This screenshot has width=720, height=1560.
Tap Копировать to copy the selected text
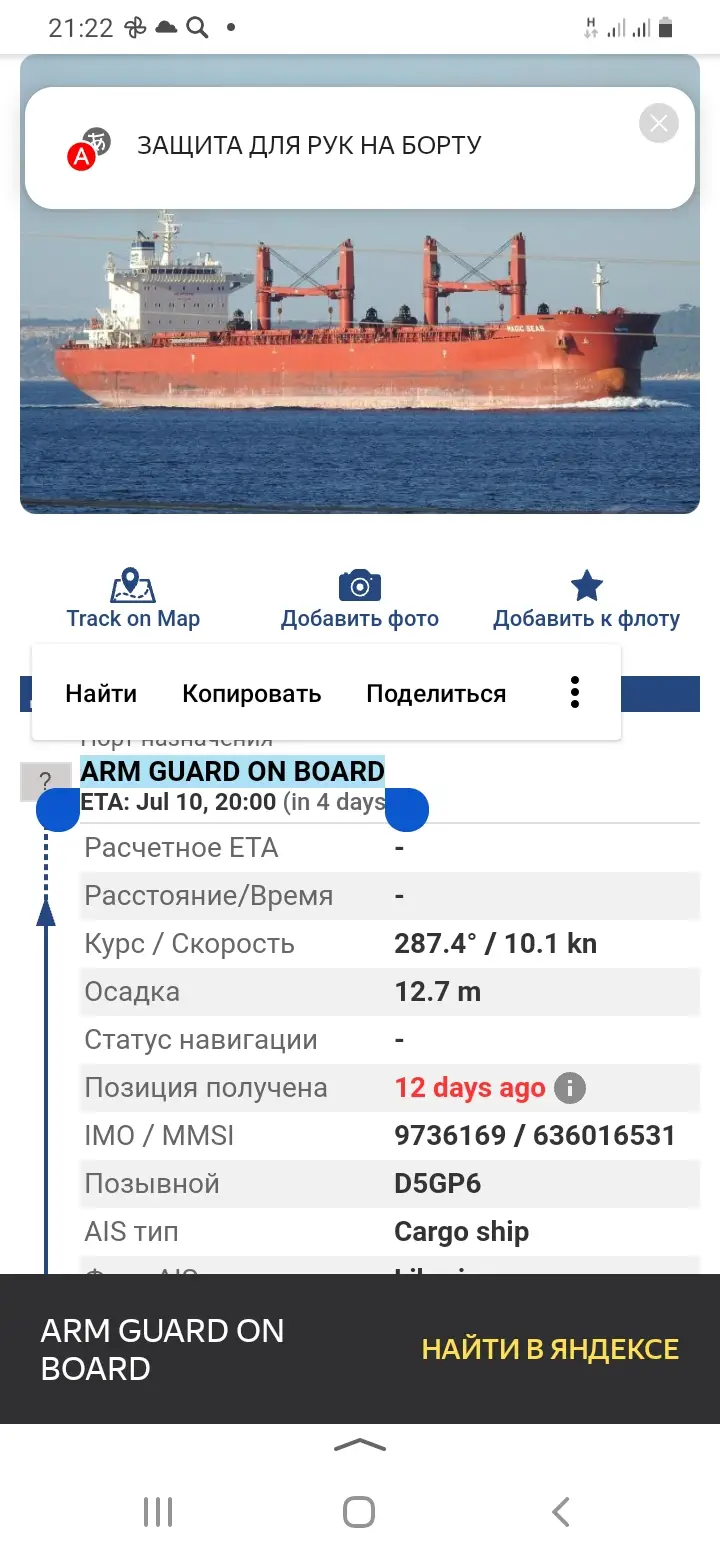[251, 693]
